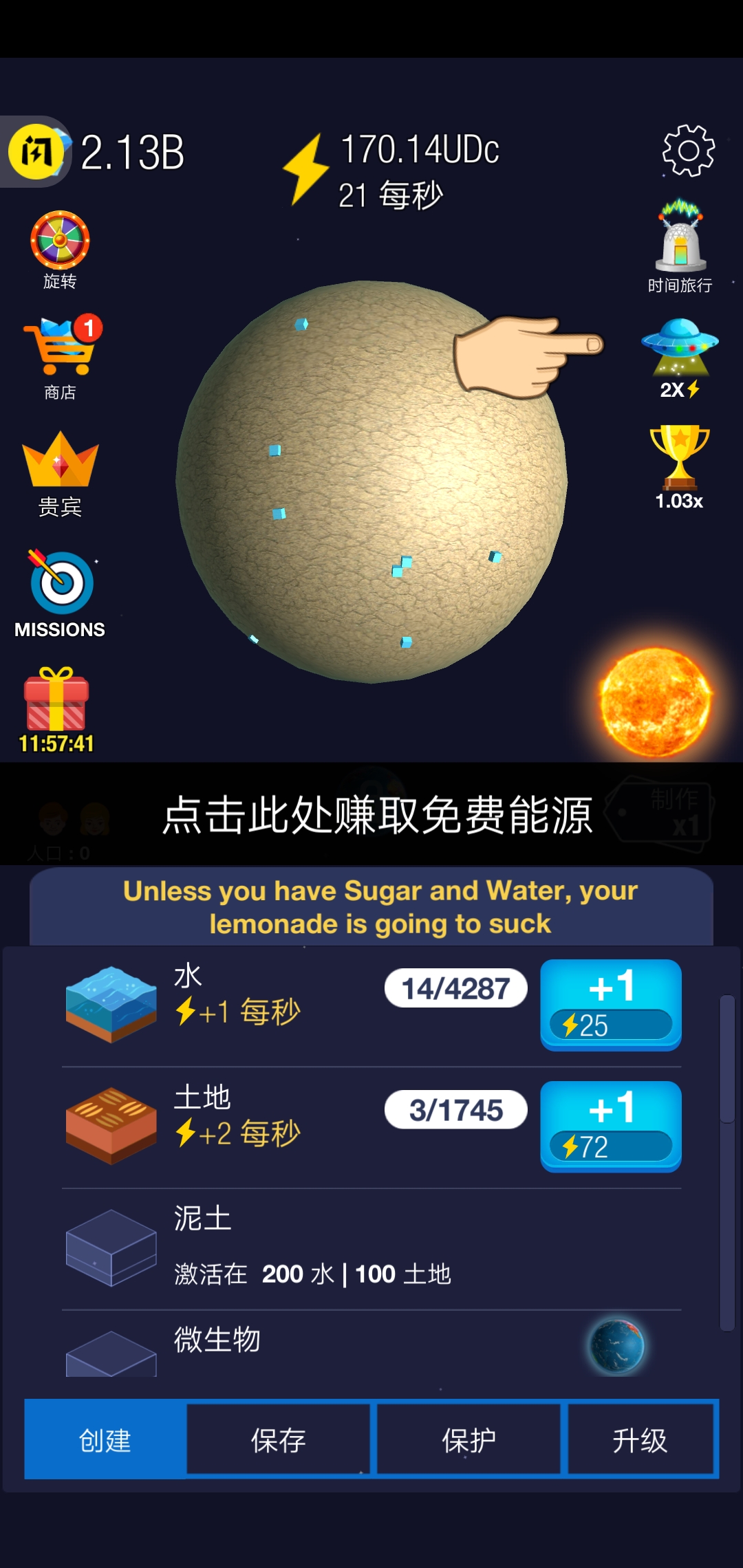Viewport: 743px width, 1568px height.
Task: Tap the earth globe icon beside 微生物
Action: (x=616, y=1345)
